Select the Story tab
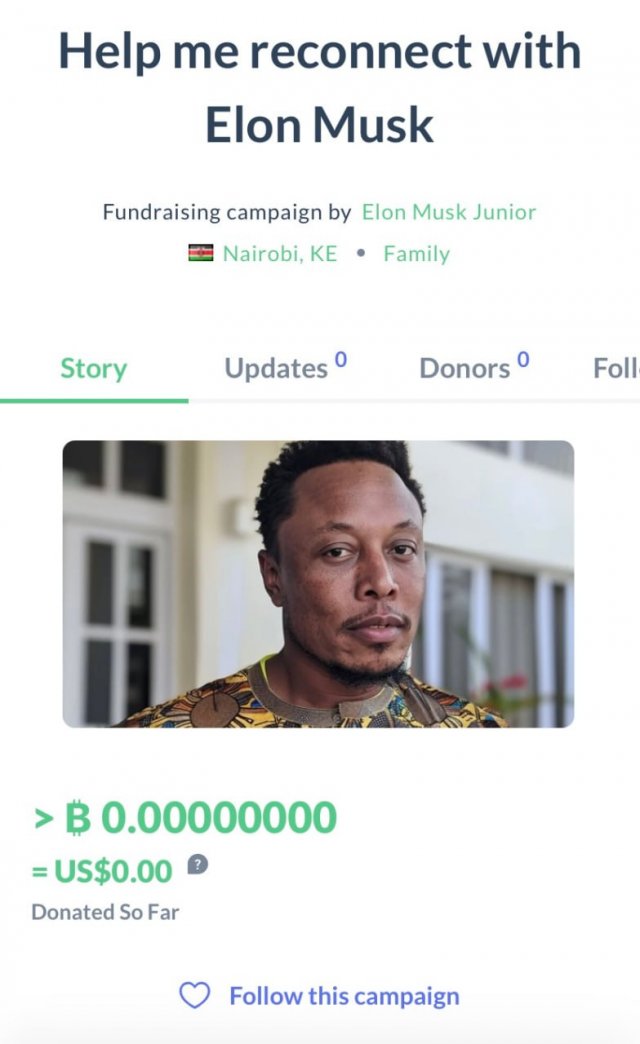Viewport: 640px width, 1044px height. pos(94,368)
